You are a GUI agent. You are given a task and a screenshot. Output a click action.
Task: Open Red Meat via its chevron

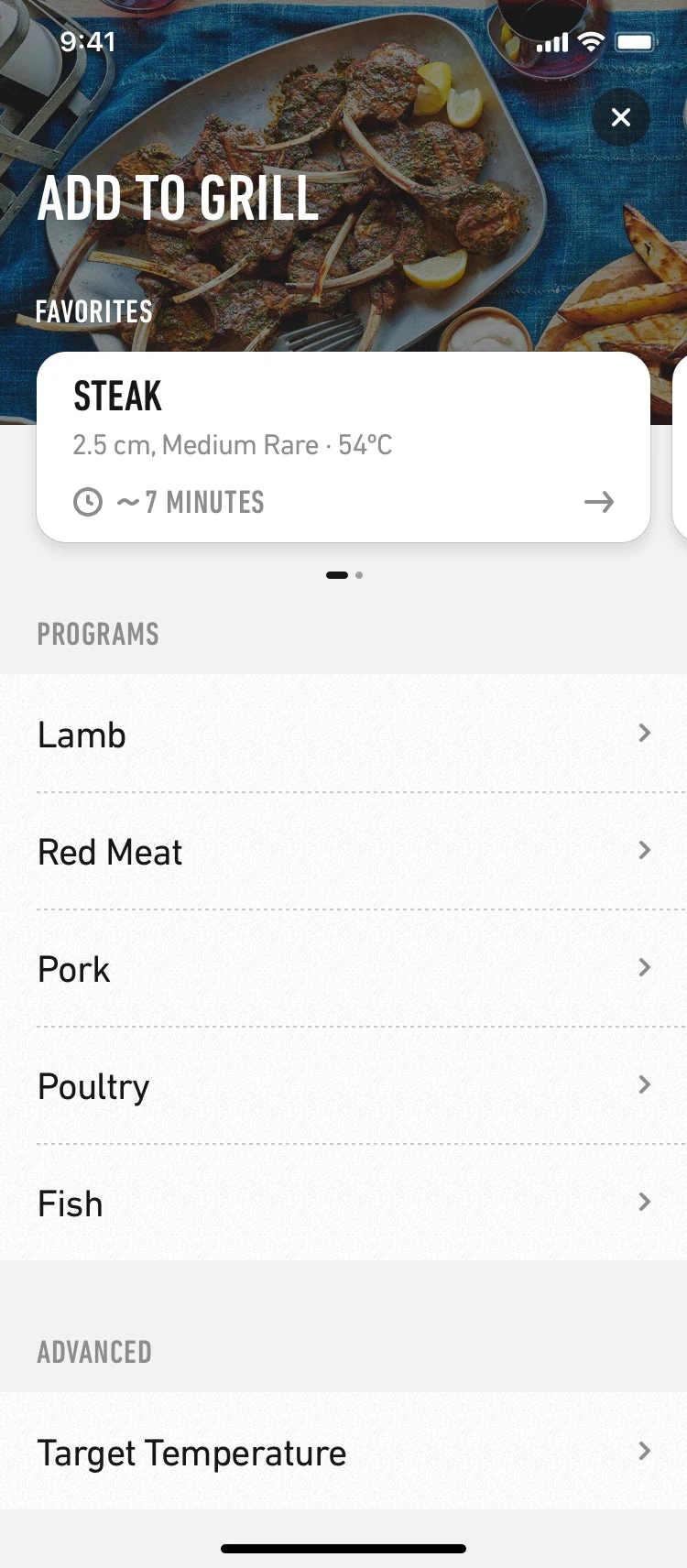tap(644, 850)
